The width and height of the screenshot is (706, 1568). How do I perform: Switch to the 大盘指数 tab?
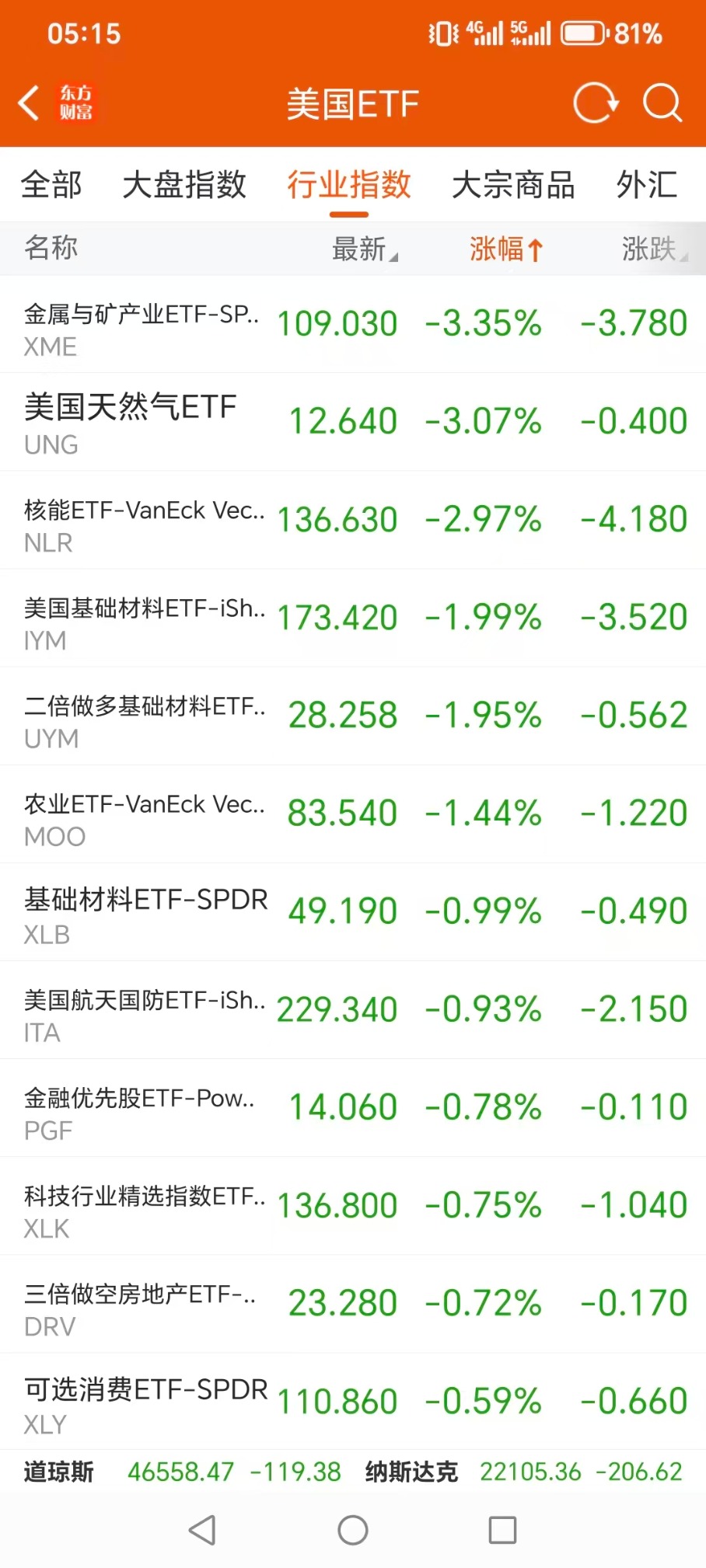click(184, 185)
